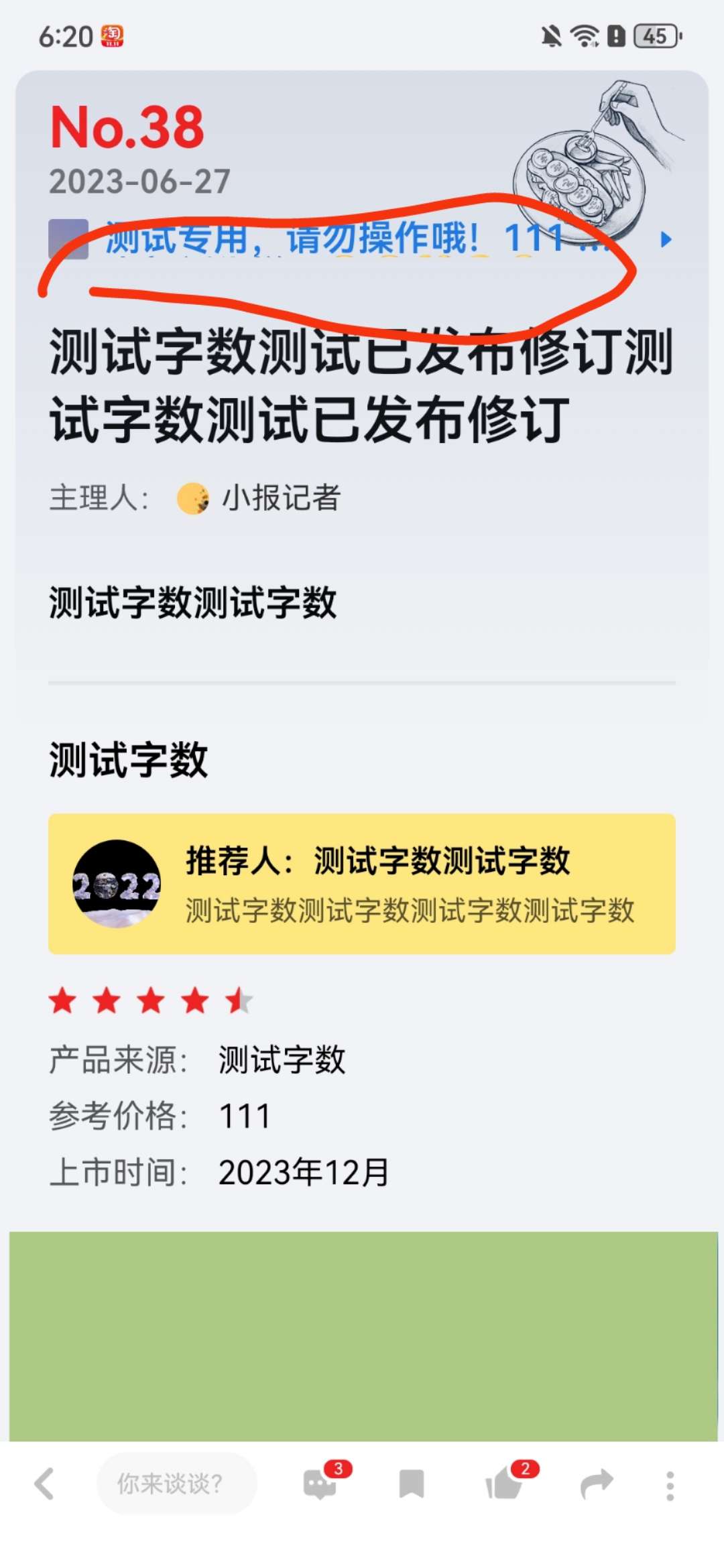Open comments with the speech-bubble icon
The height and width of the screenshot is (1568, 724).
click(x=320, y=1484)
